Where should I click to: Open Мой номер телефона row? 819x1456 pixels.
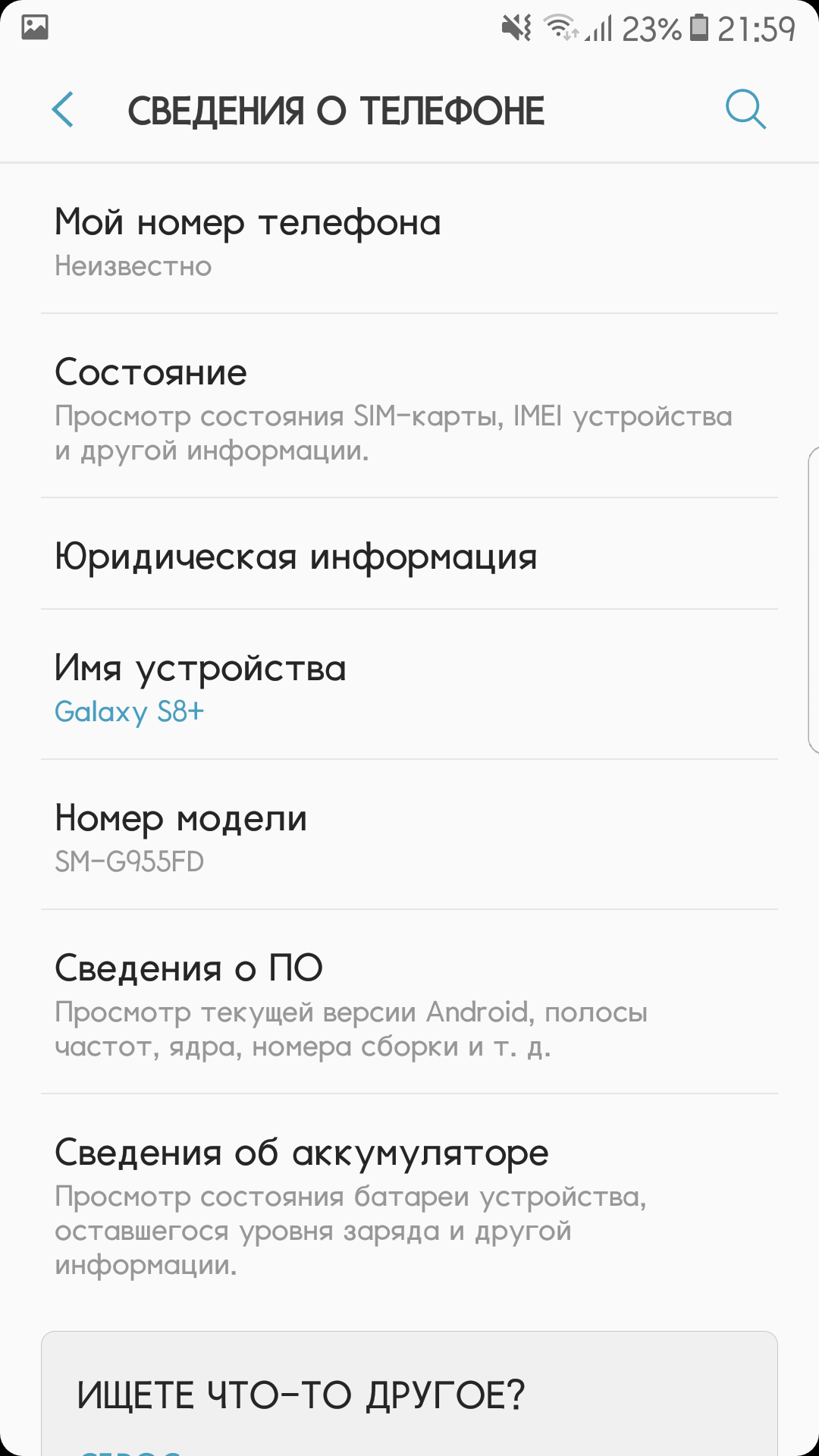pos(409,239)
